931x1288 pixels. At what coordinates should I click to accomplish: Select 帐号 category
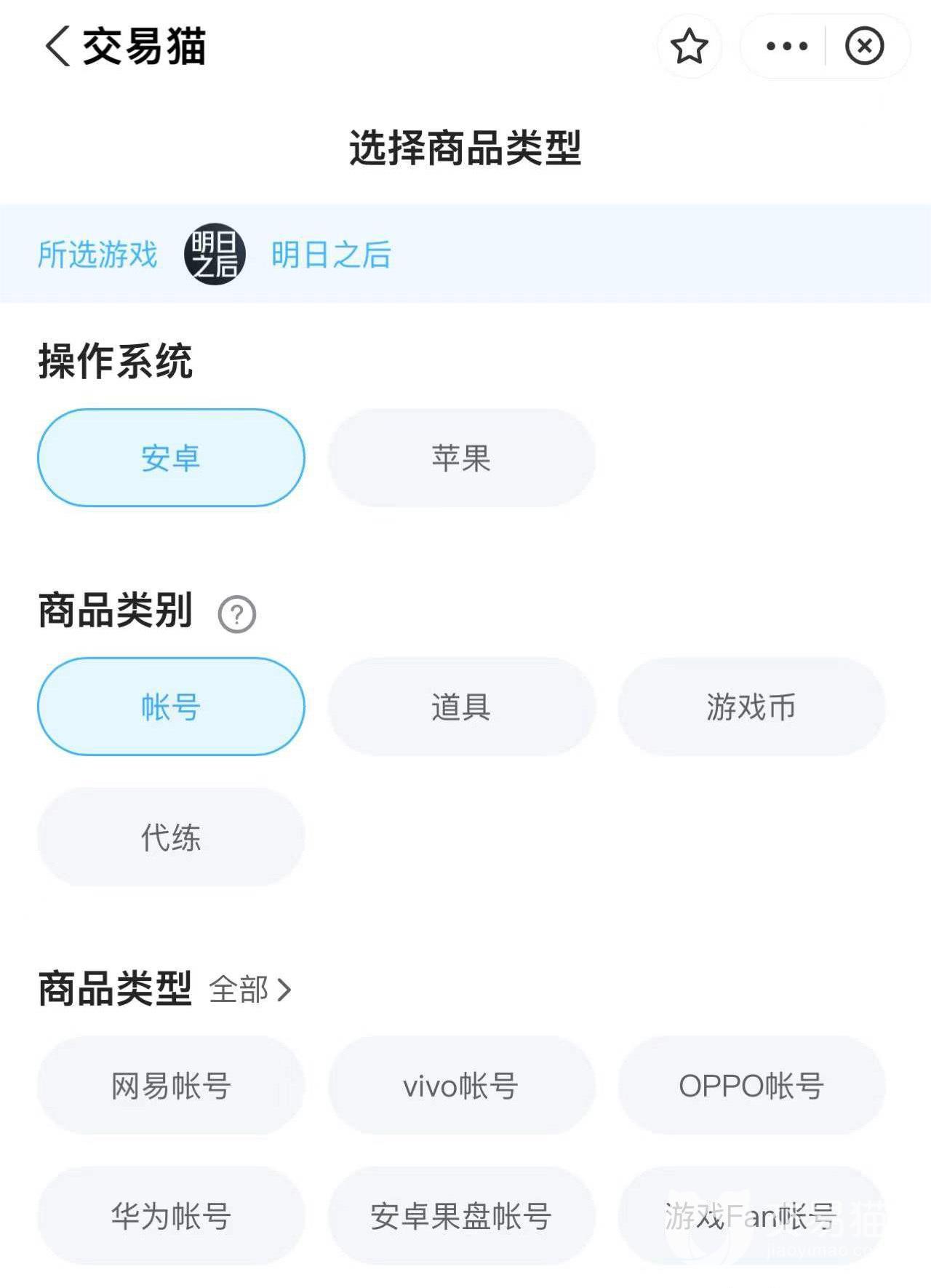pos(171,707)
